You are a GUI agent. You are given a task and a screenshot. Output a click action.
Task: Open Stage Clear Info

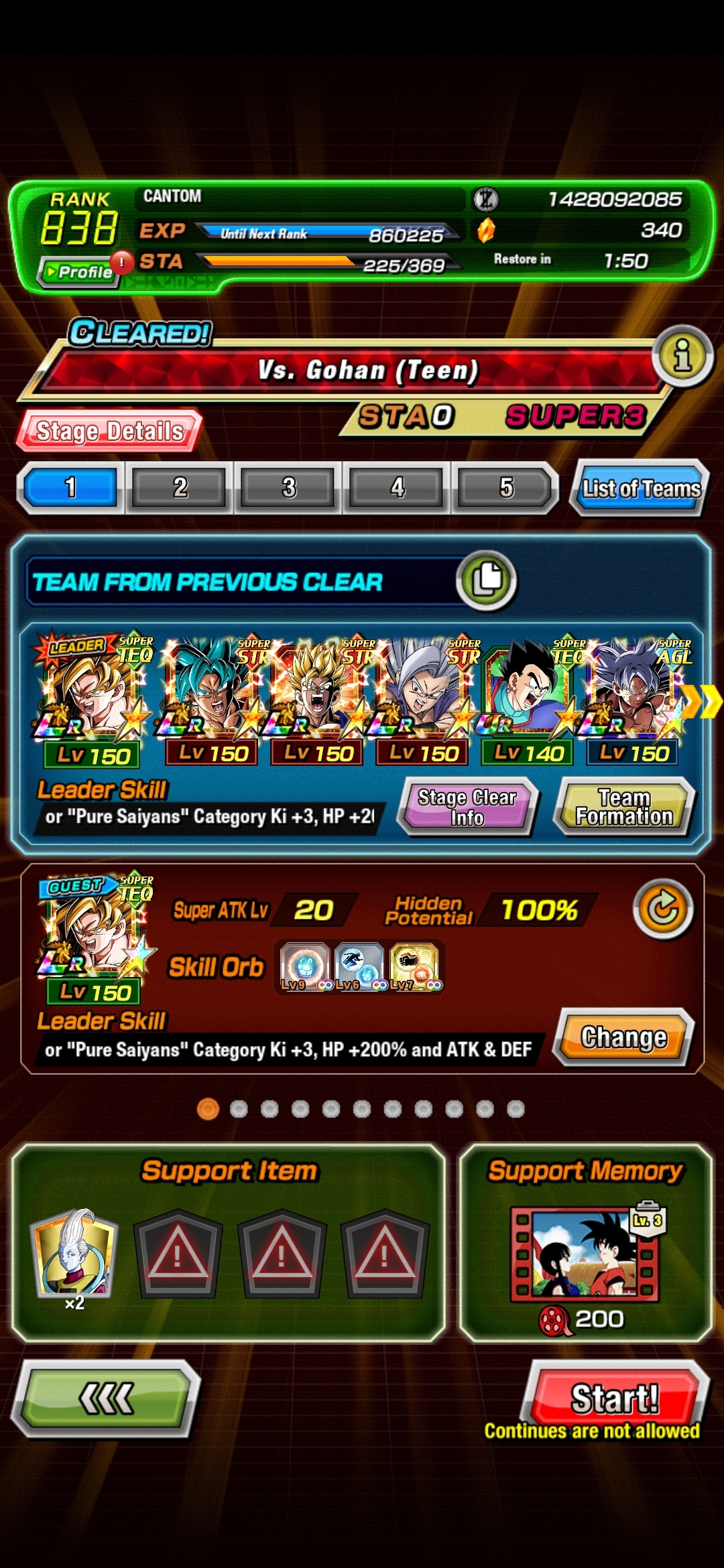point(467,807)
